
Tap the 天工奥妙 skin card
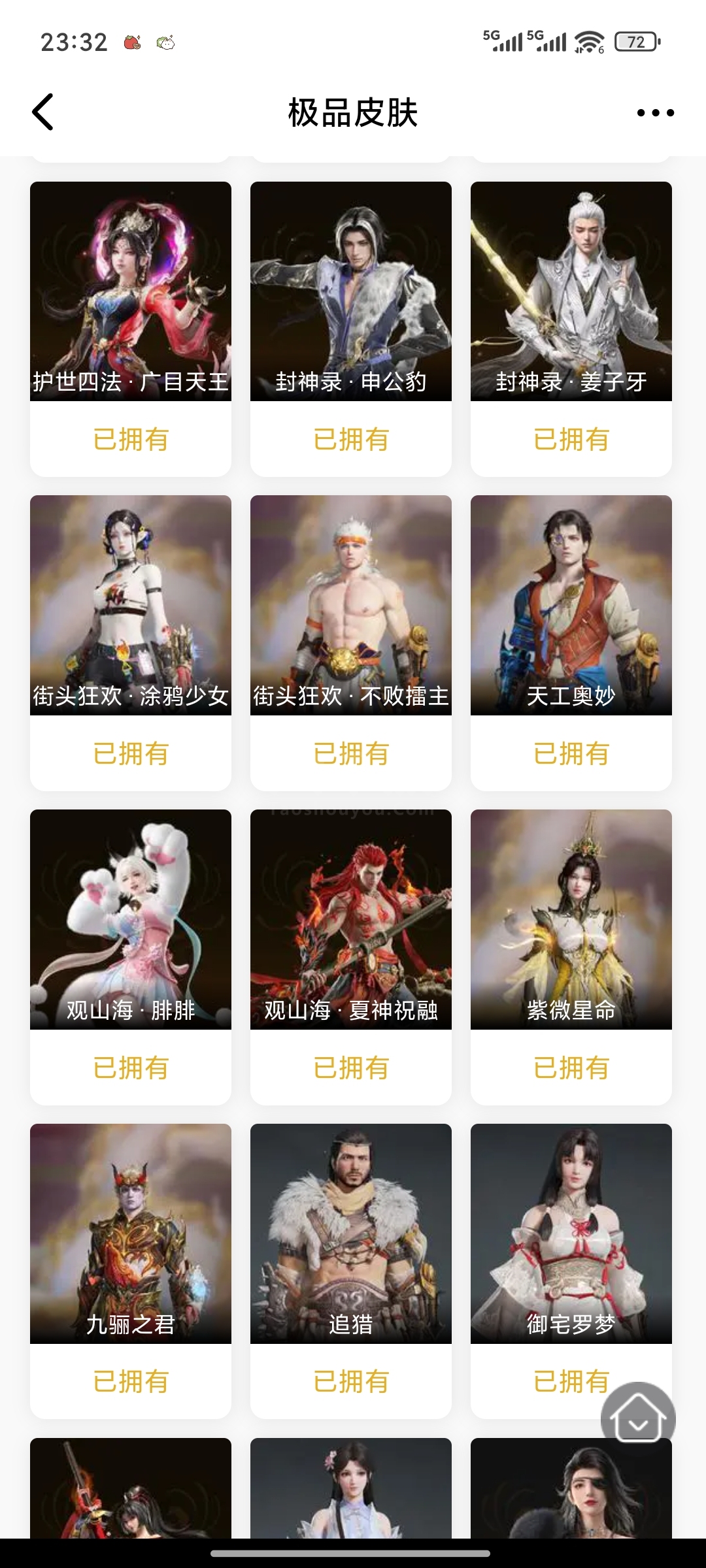(571, 605)
